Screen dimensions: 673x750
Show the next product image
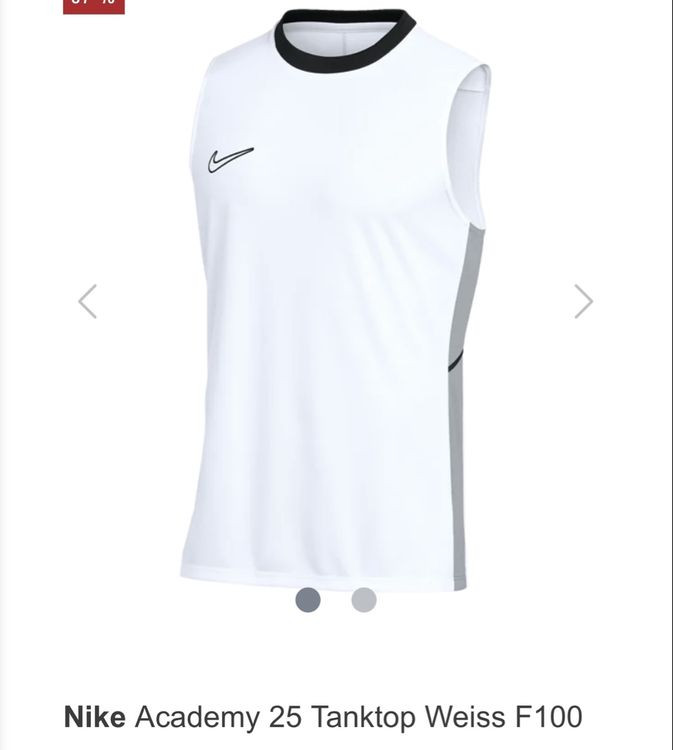coord(583,301)
